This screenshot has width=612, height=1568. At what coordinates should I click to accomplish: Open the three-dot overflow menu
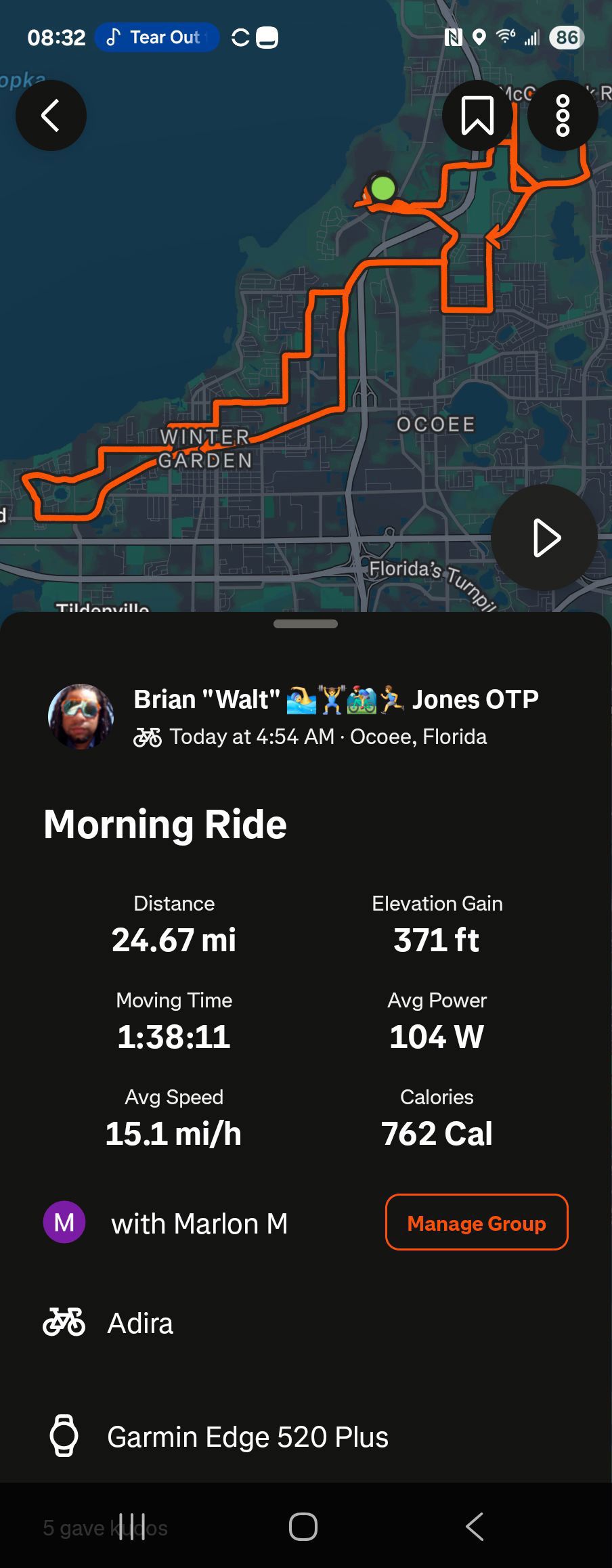(562, 116)
